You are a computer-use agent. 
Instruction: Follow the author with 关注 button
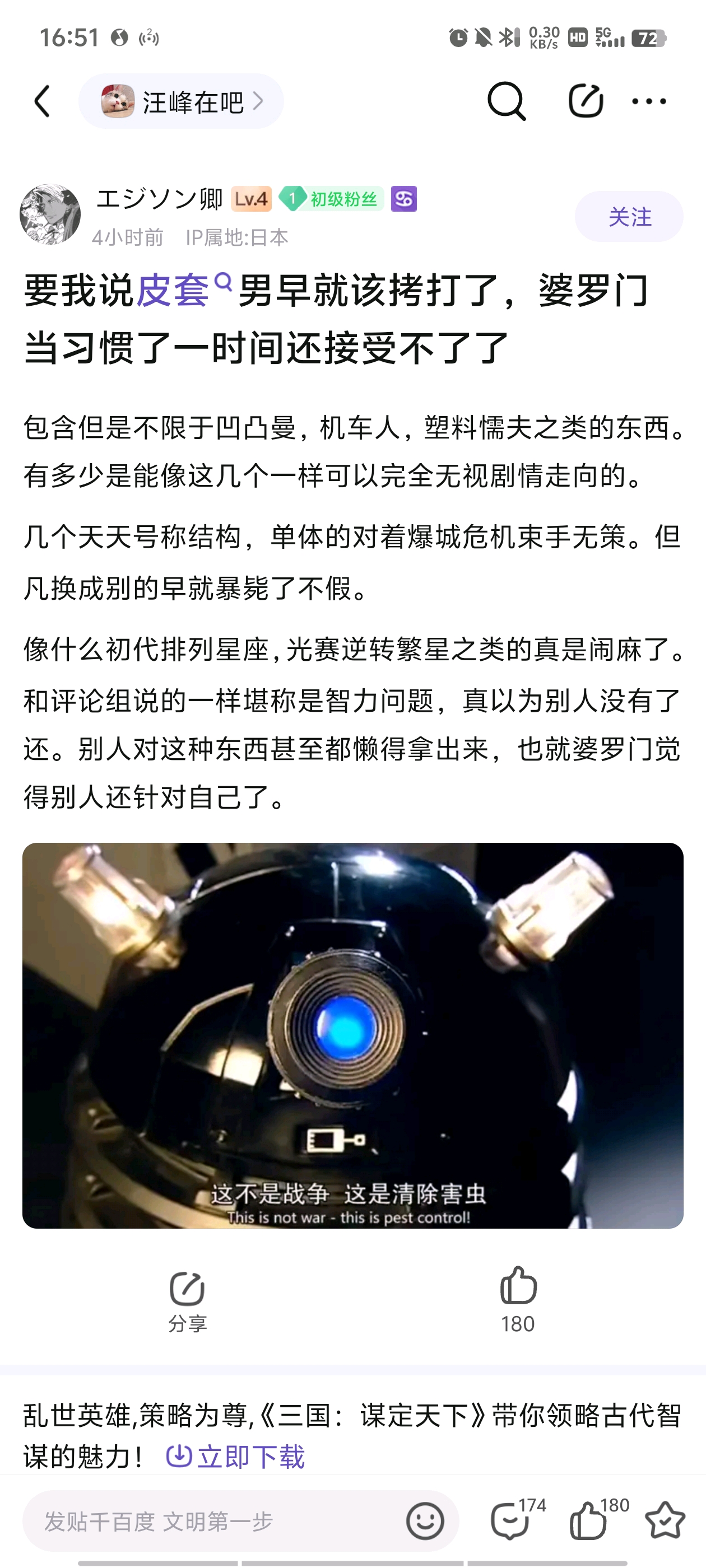[x=629, y=217]
